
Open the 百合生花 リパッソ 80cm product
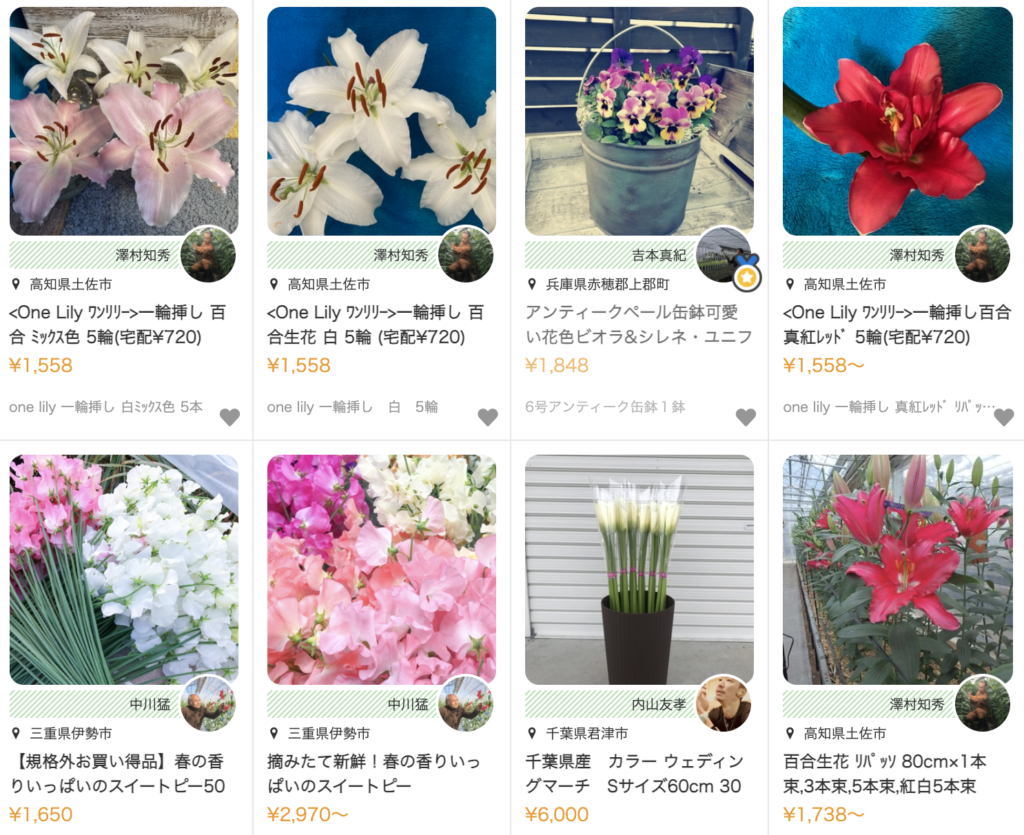(897, 569)
